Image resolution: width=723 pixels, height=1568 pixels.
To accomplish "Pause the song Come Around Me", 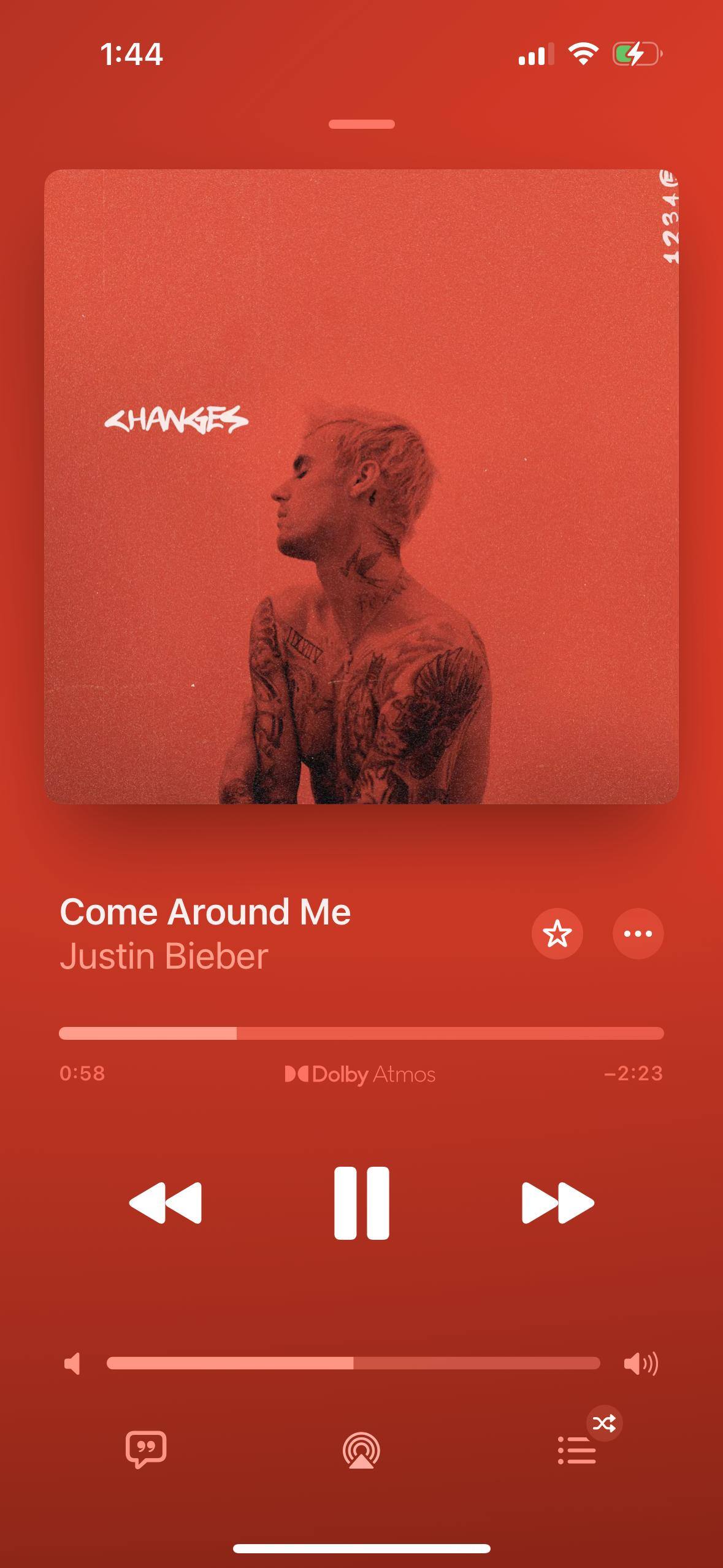I will pyautogui.click(x=361, y=1203).
